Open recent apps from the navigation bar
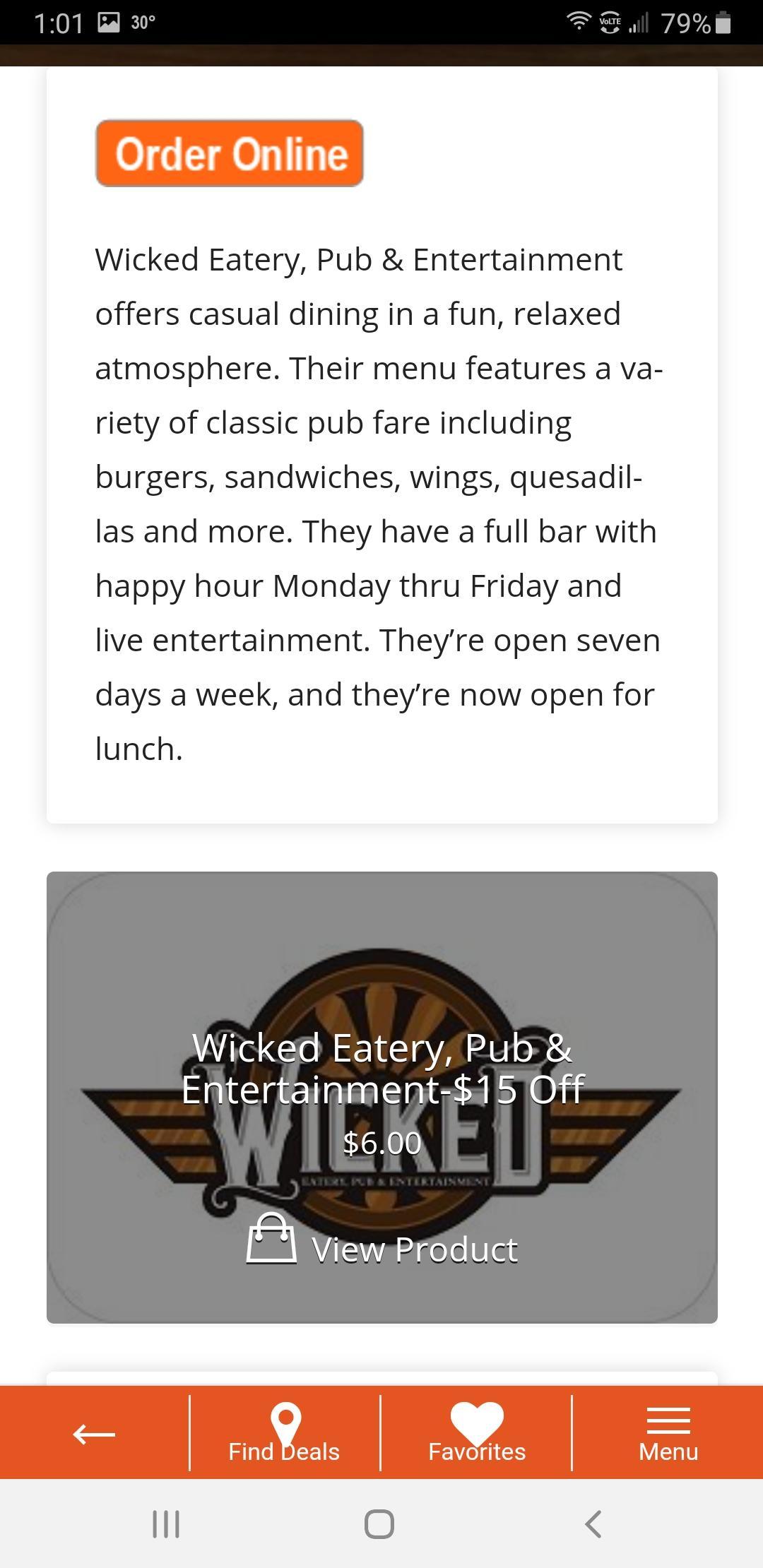 click(x=167, y=1524)
